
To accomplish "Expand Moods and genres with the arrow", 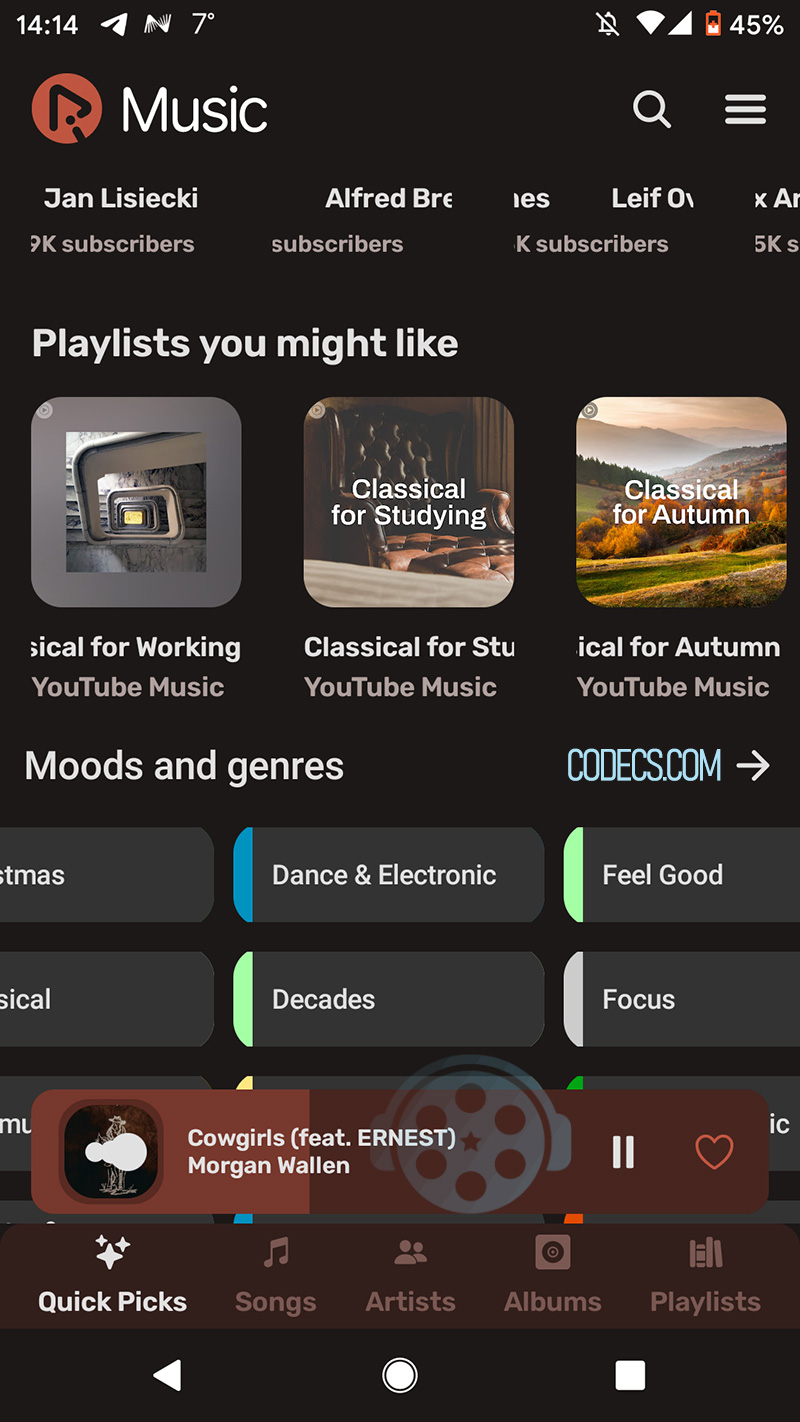I will (753, 766).
